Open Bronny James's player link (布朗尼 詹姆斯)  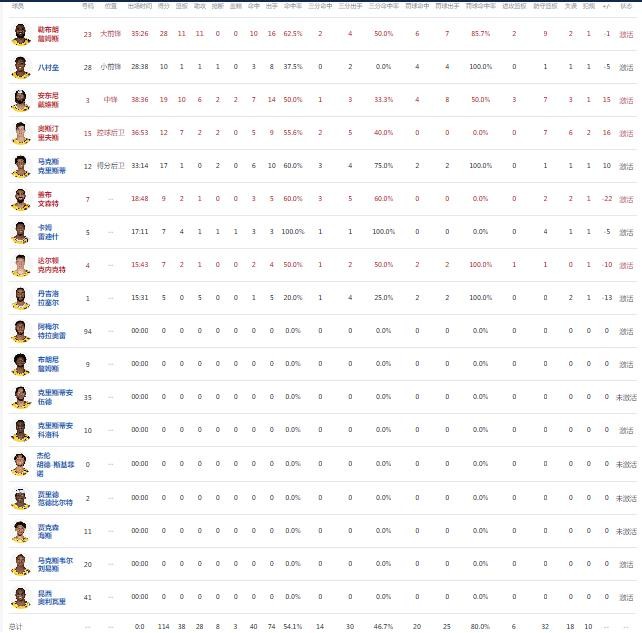[x=48, y=364]
